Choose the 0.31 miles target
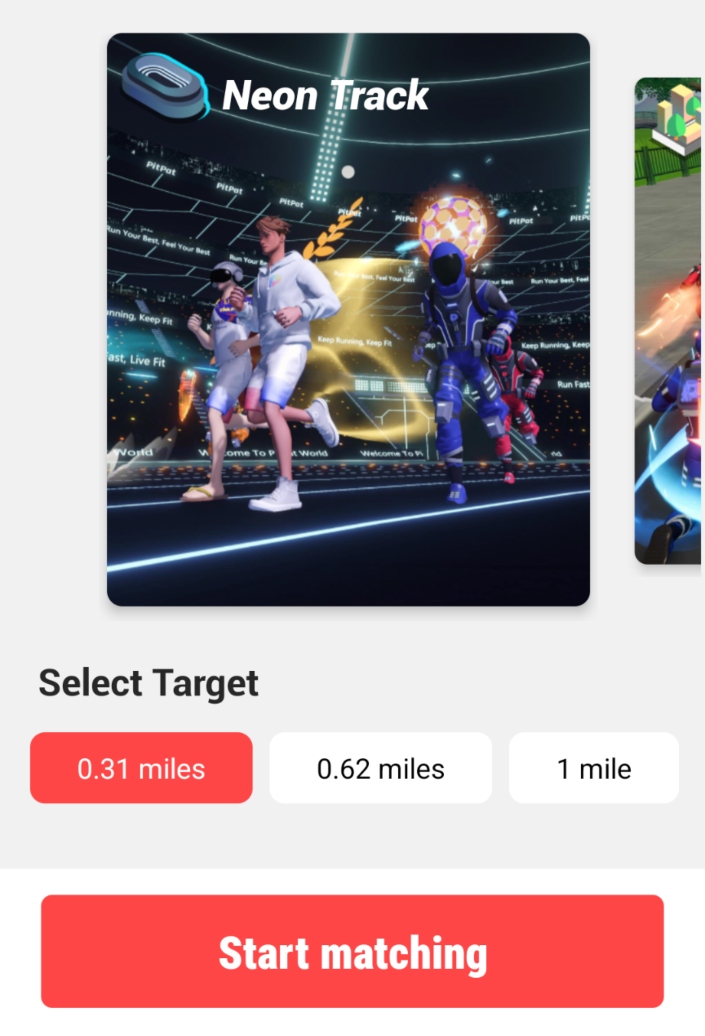 click(141, 768)
